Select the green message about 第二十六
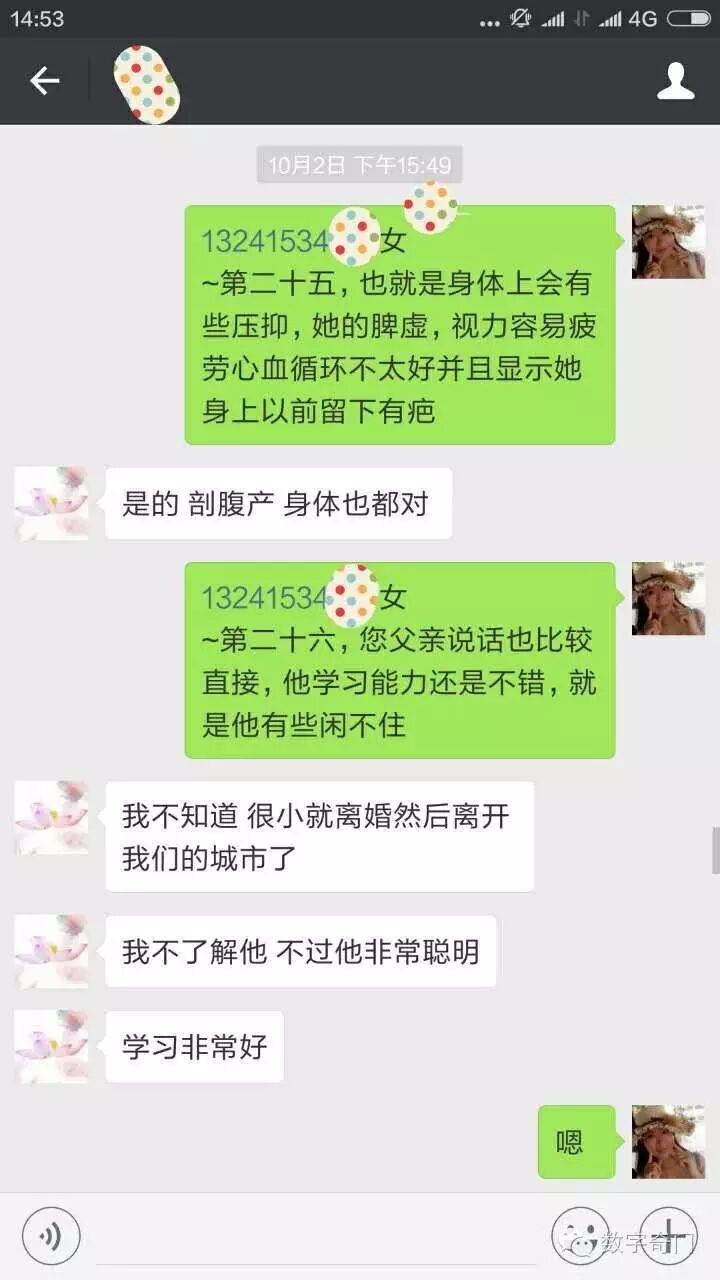 pos(399,660)
